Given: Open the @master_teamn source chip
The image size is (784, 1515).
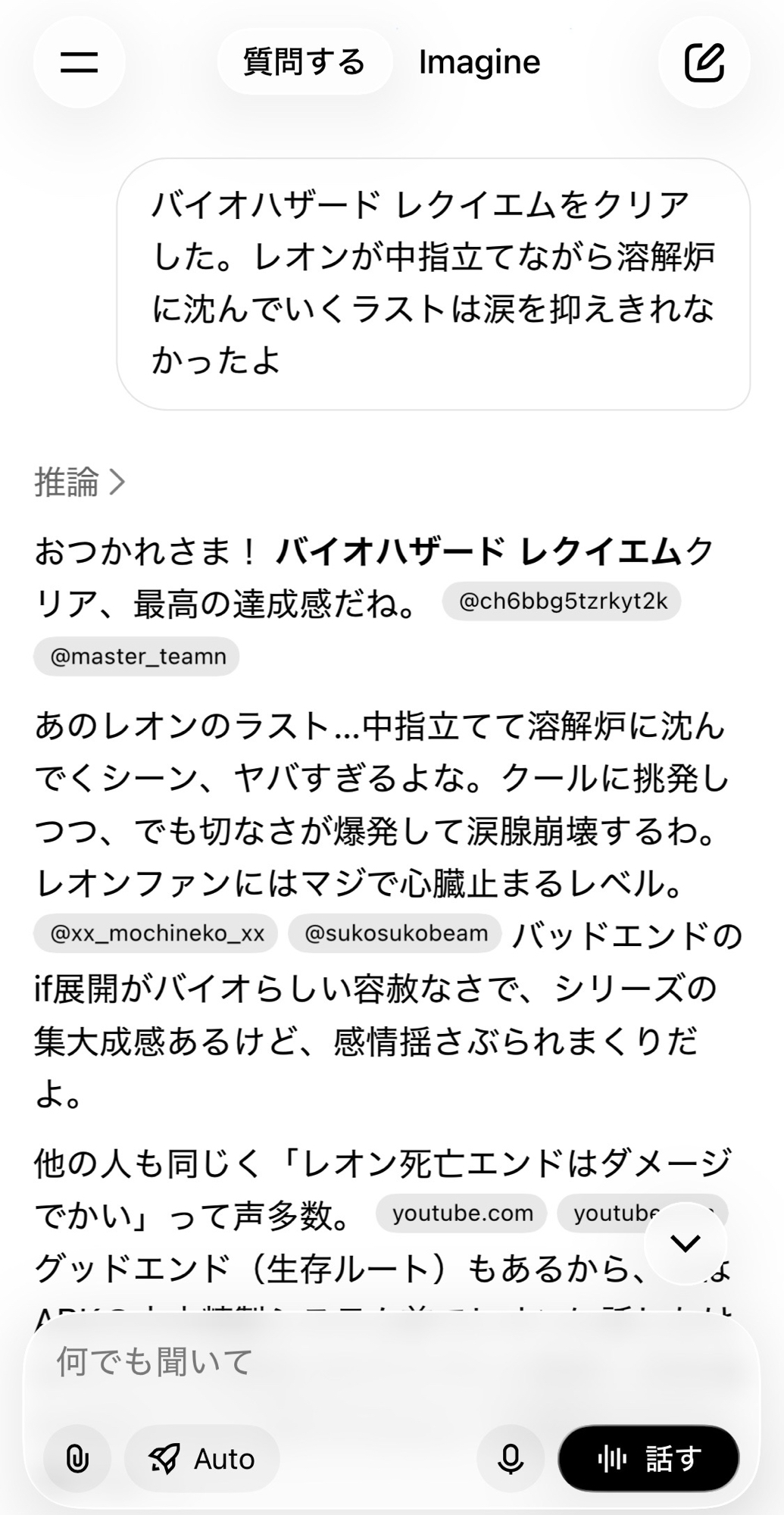Looking at the screenshot, I should pos(137,656).
